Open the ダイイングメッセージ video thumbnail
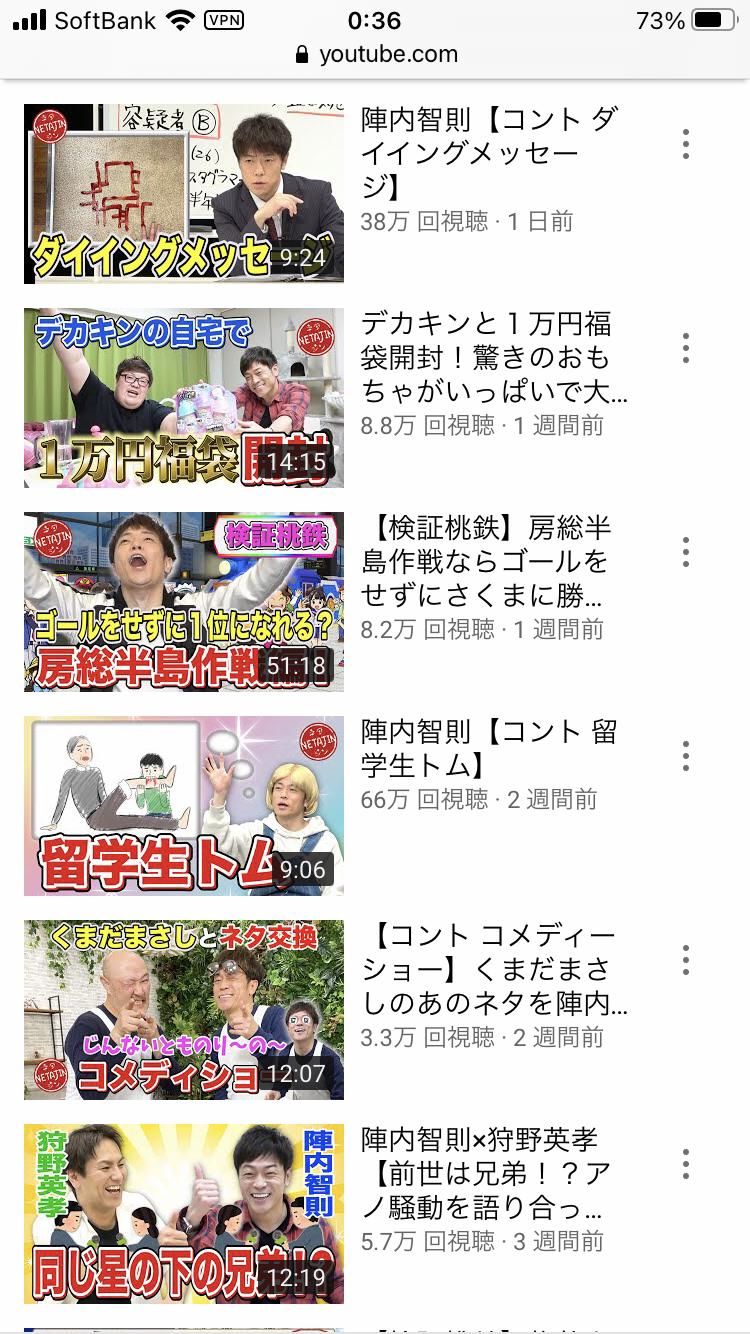 point(184,194)
